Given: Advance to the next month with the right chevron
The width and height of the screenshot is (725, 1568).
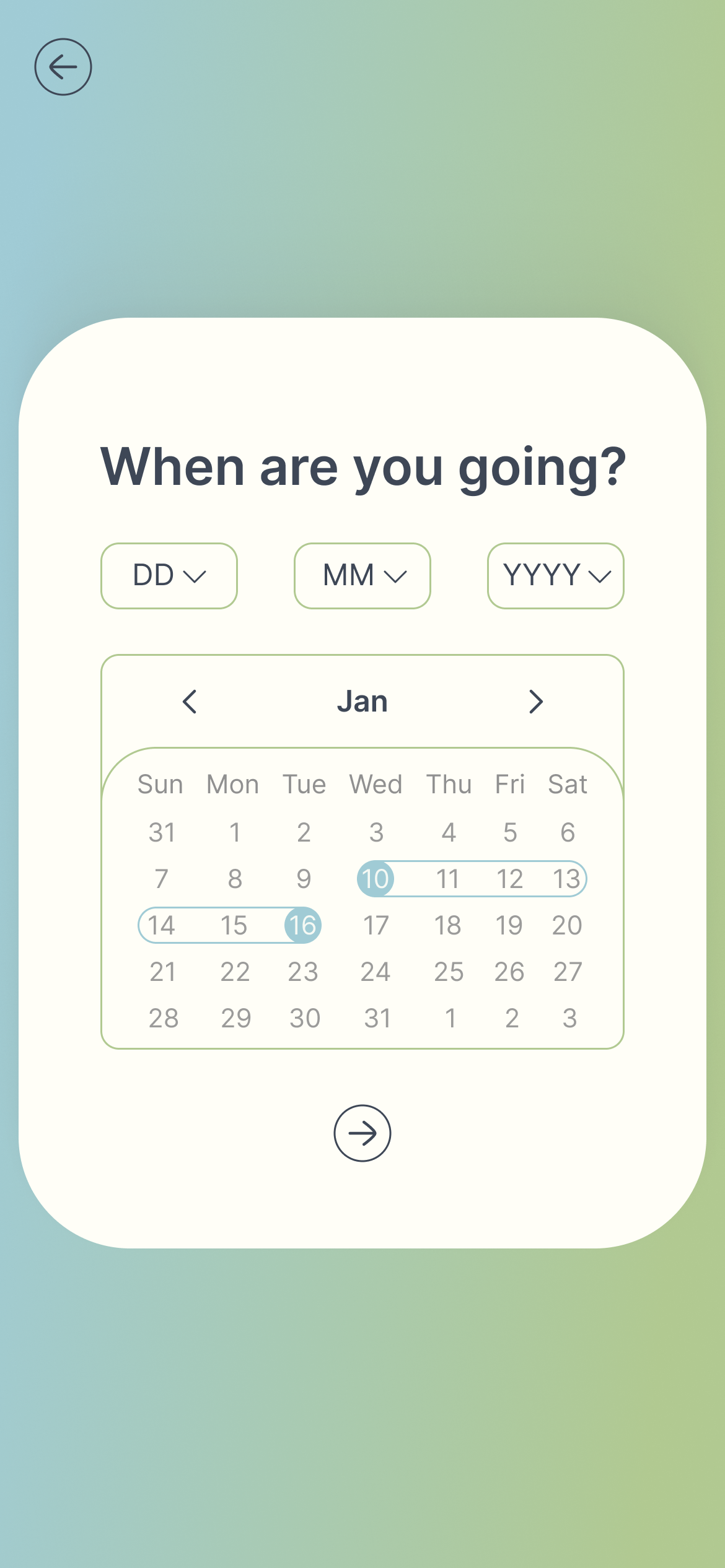Looking at the screenshot, I should coord(535,702).
